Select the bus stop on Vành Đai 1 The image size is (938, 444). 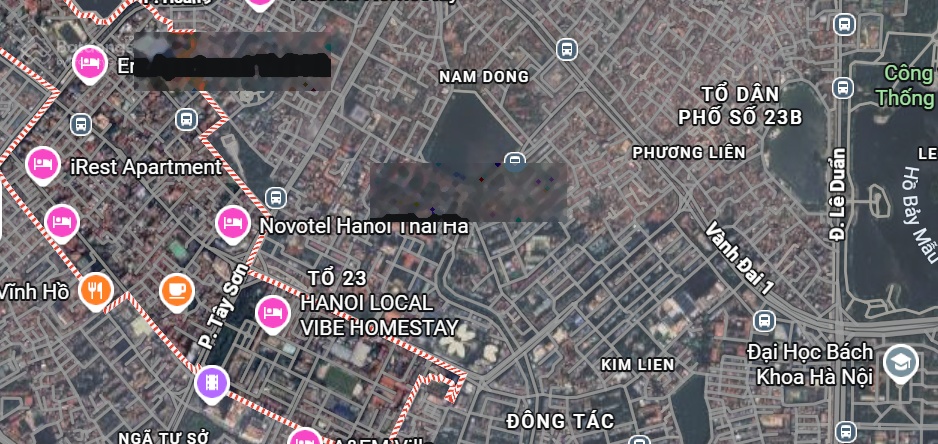[x=764, y=321]
